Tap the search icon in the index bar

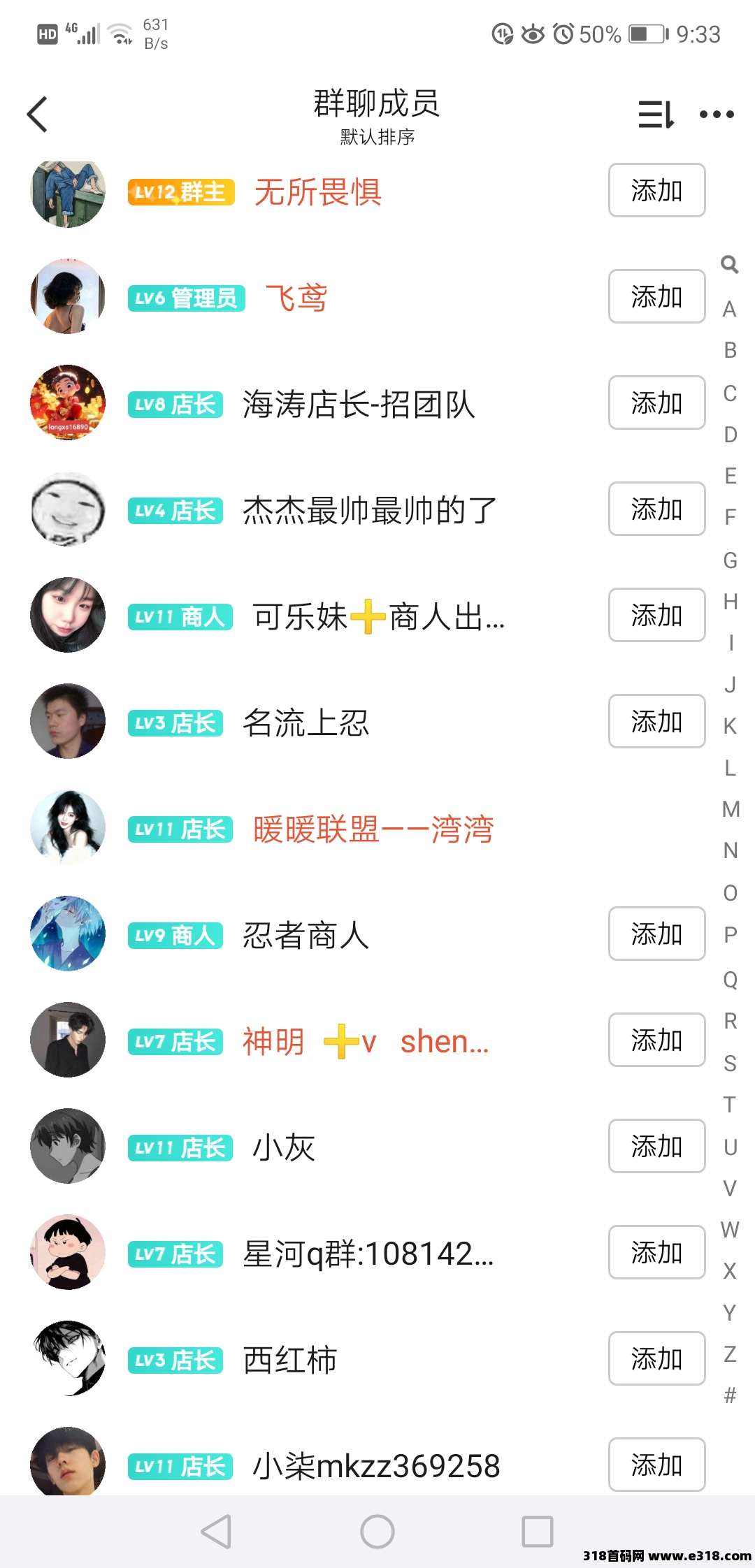729,264
